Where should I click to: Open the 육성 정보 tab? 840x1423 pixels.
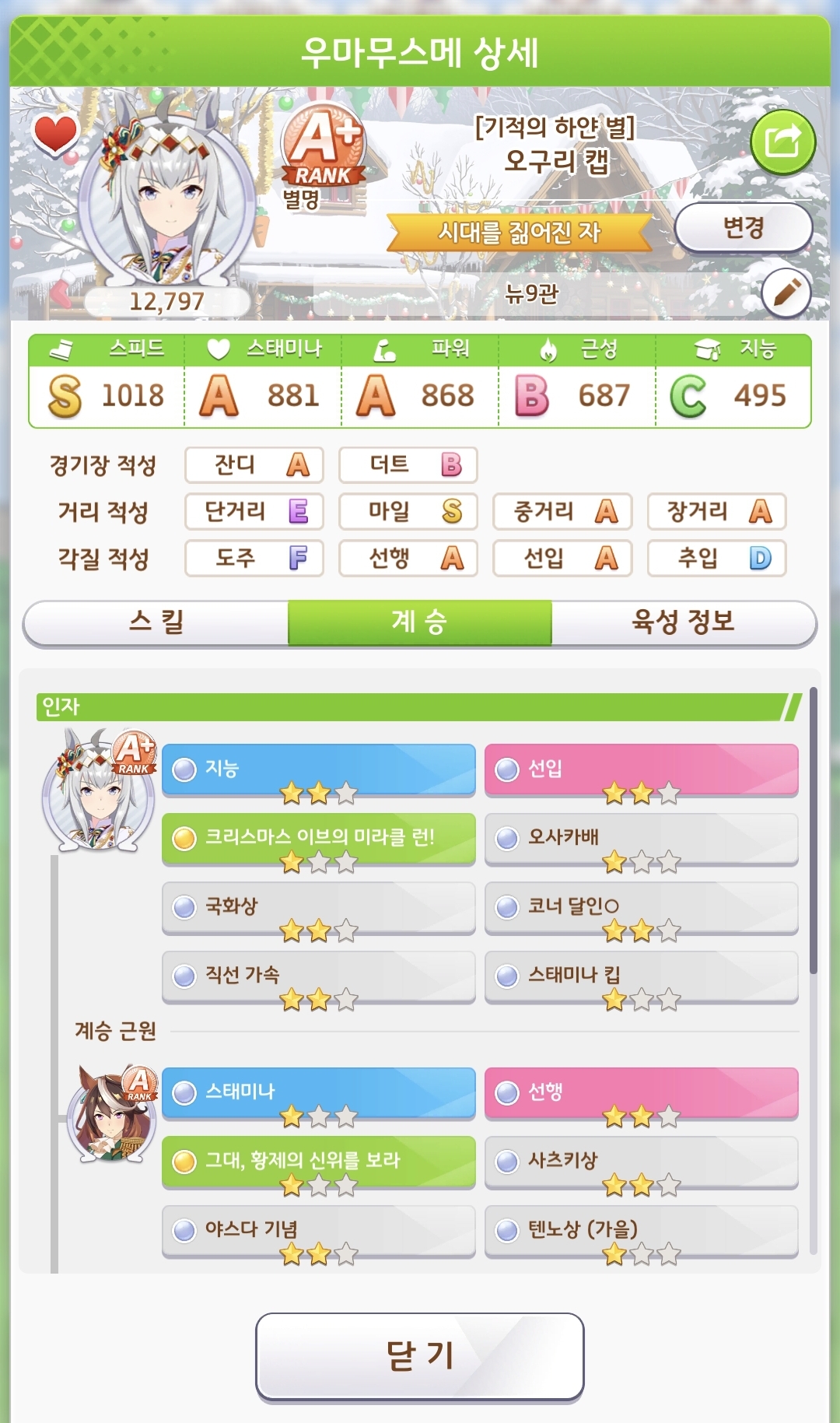[683, 622]
